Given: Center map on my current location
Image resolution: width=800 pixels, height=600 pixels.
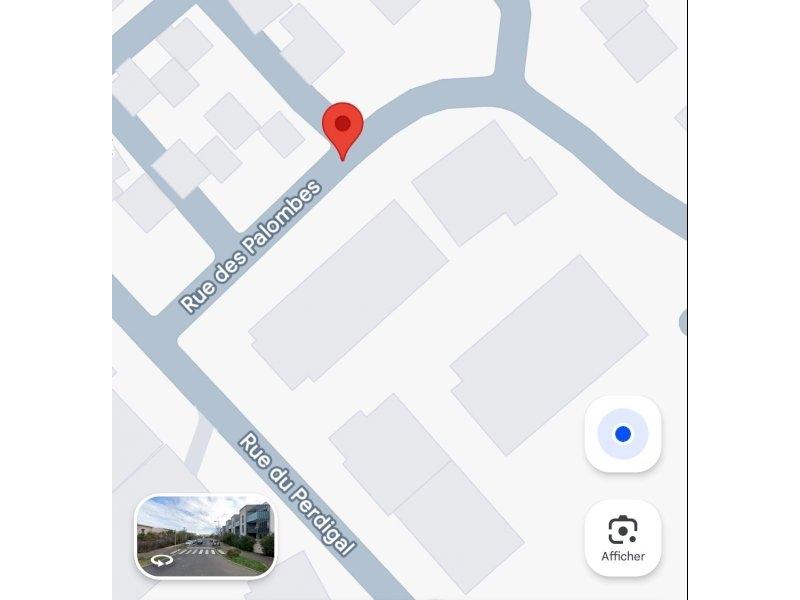Looking at the screenshot, I should 622,434.
